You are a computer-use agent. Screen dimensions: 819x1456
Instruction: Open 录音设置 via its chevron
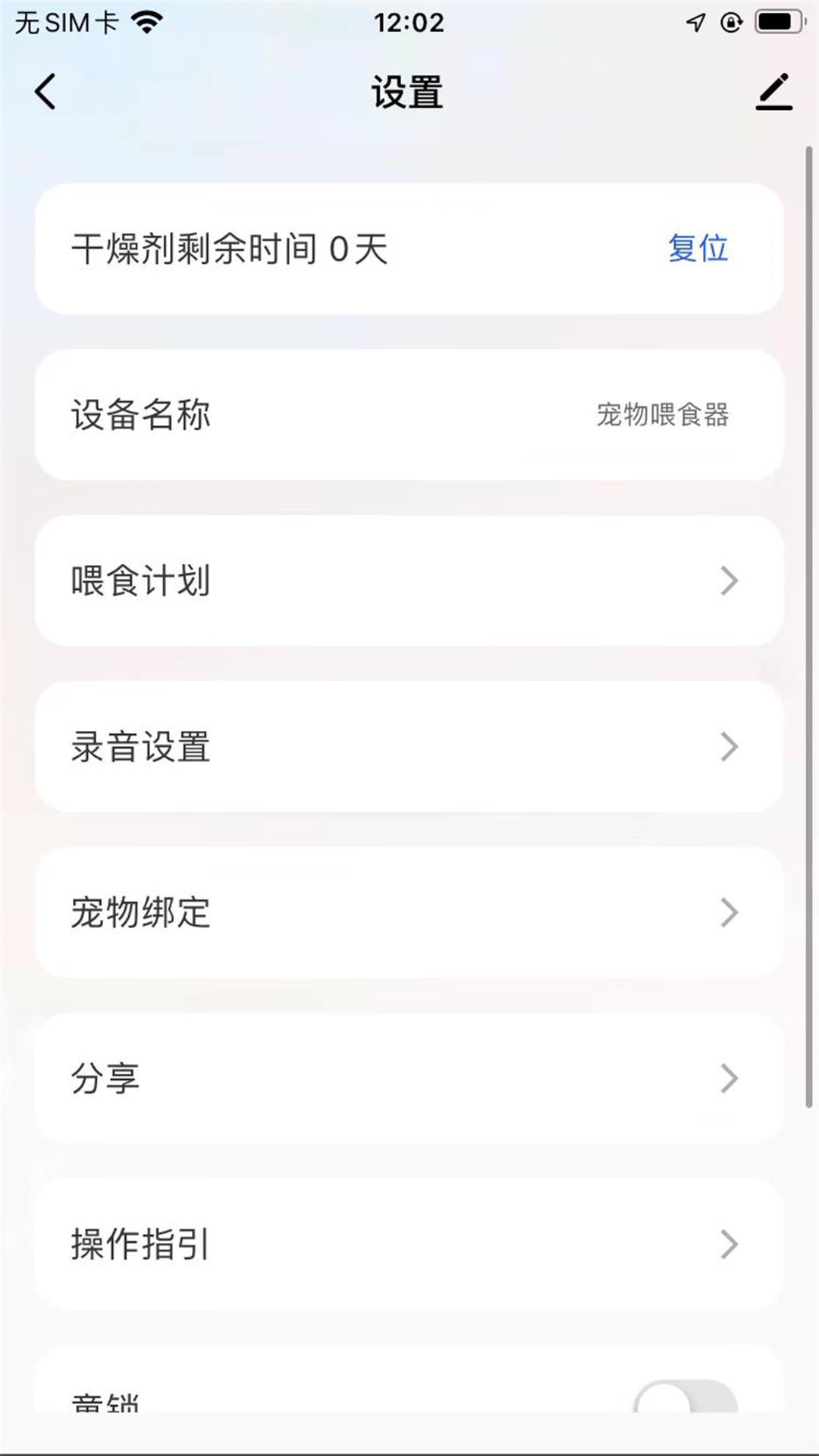tap(728, 747)
